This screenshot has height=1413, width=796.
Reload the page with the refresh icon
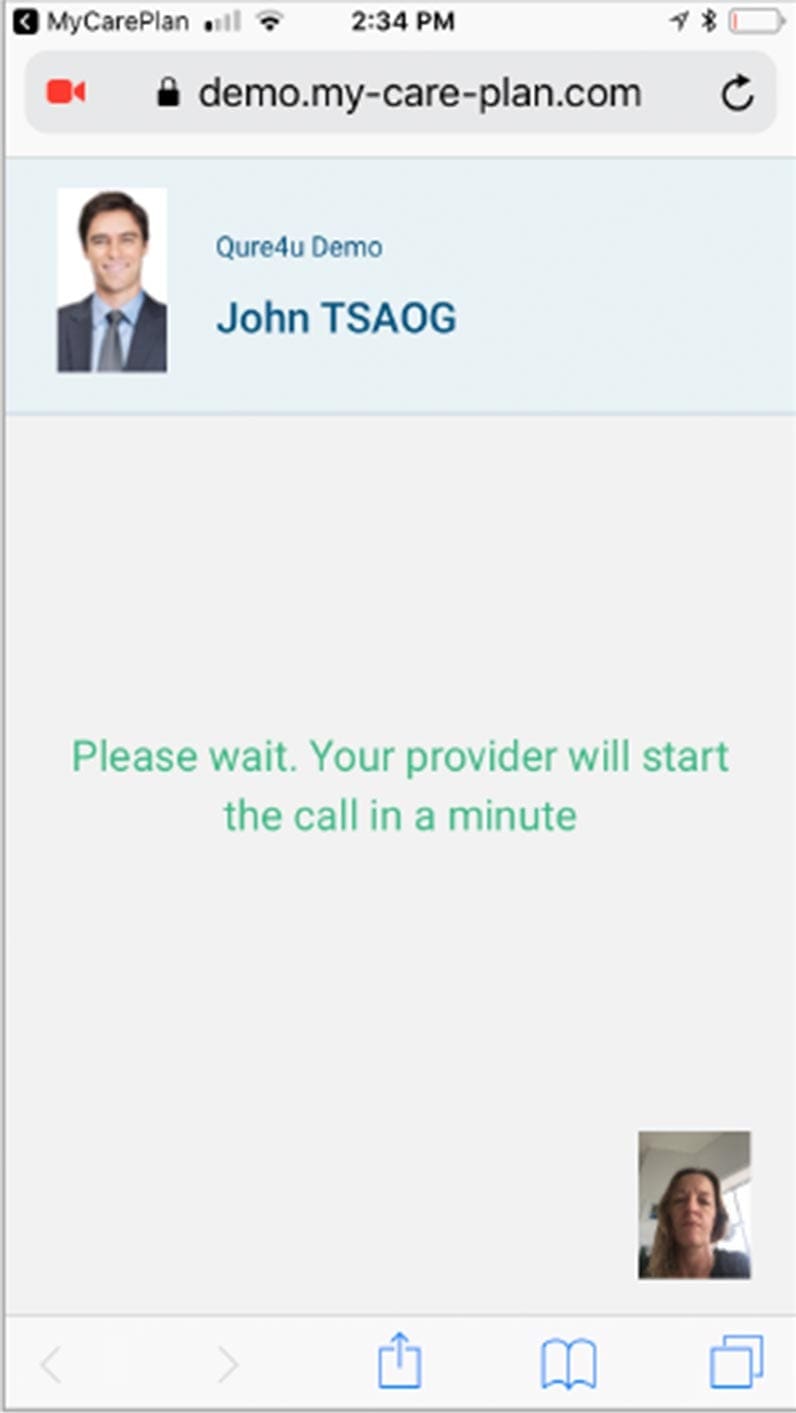coord(737,93)
